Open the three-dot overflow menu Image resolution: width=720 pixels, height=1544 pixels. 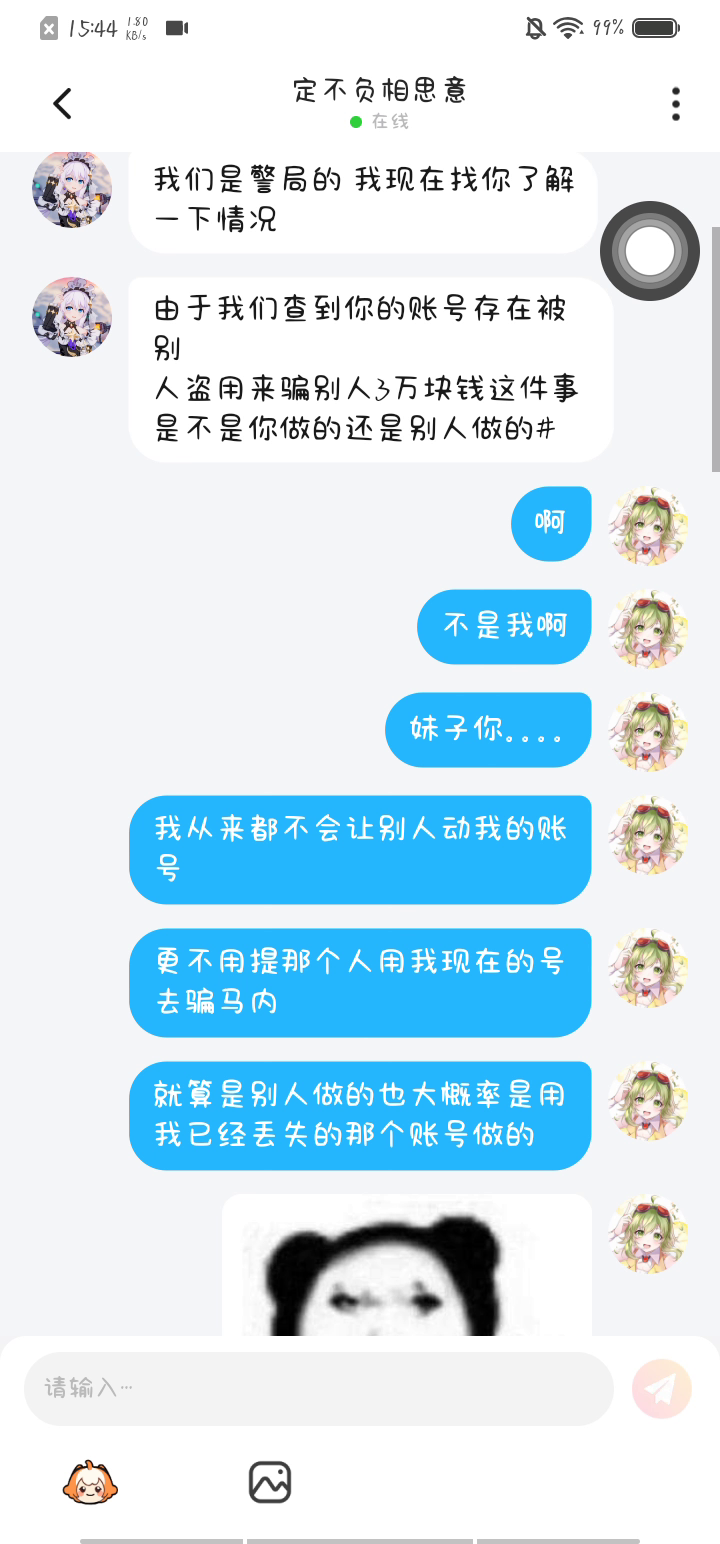point(676,104)
